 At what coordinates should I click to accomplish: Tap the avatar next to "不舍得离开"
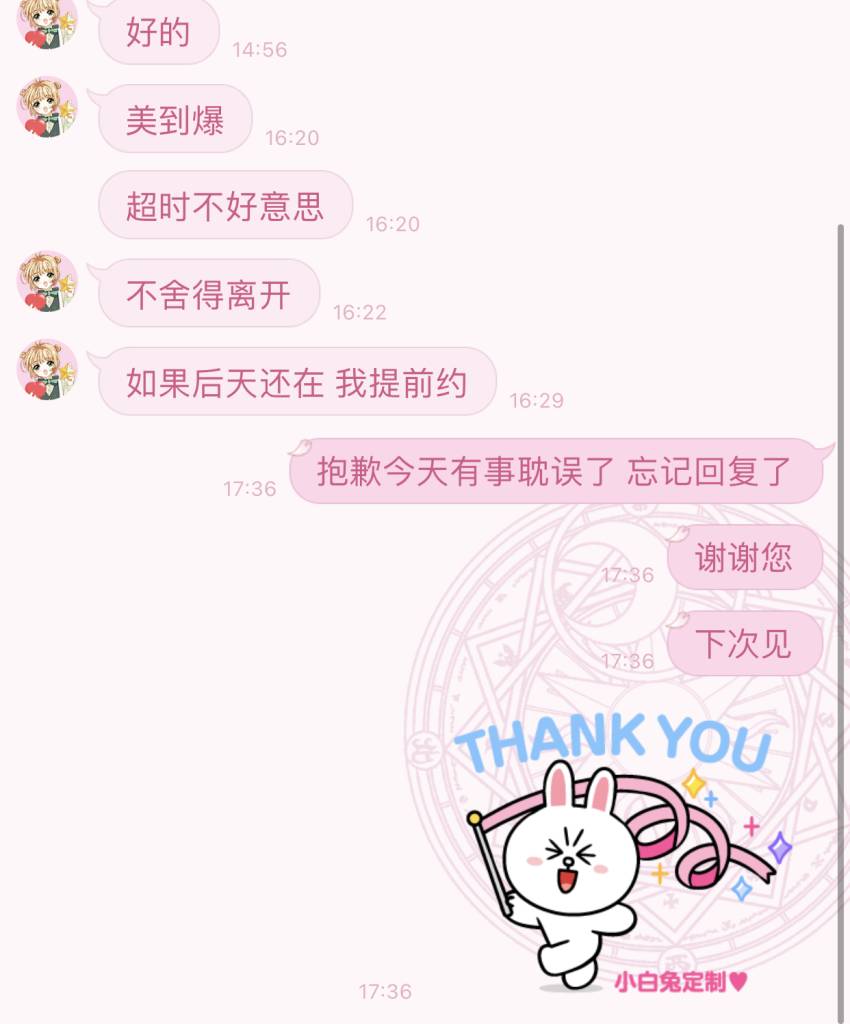pos(47,281)
